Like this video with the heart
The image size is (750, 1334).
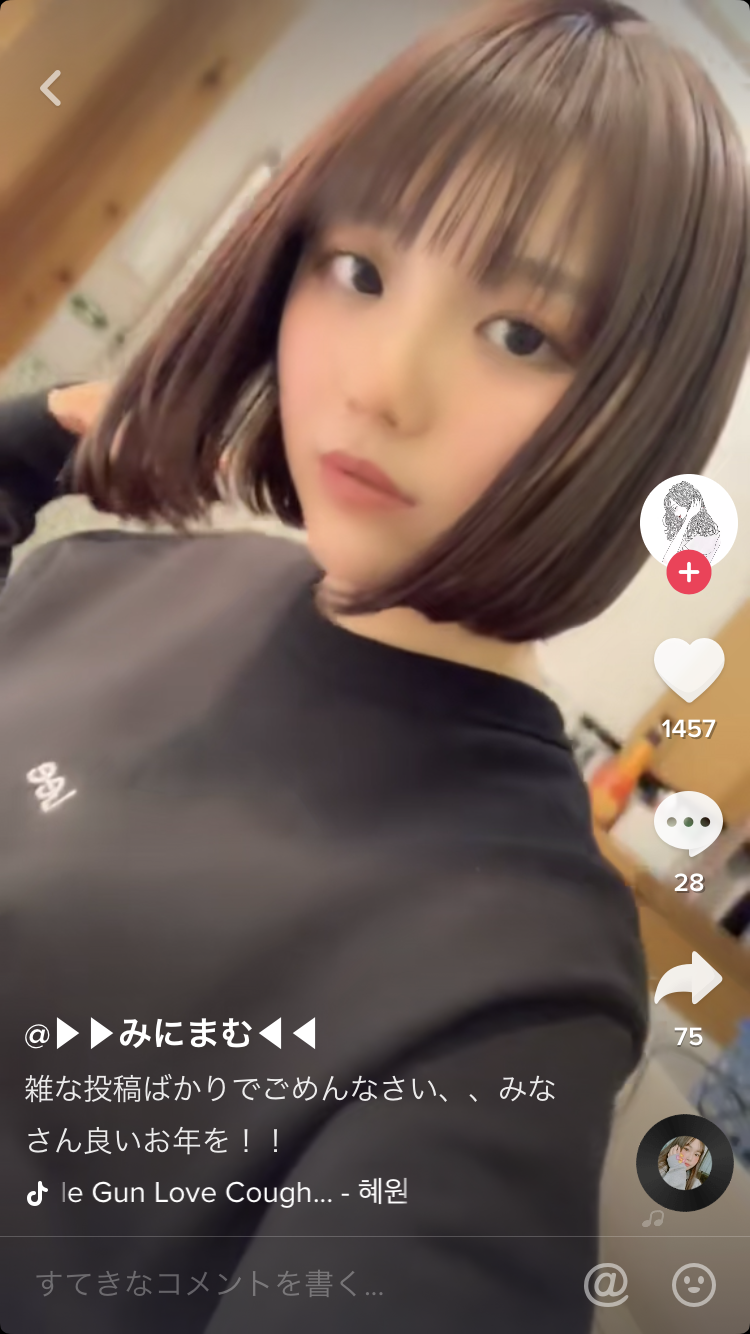point(688,669)
